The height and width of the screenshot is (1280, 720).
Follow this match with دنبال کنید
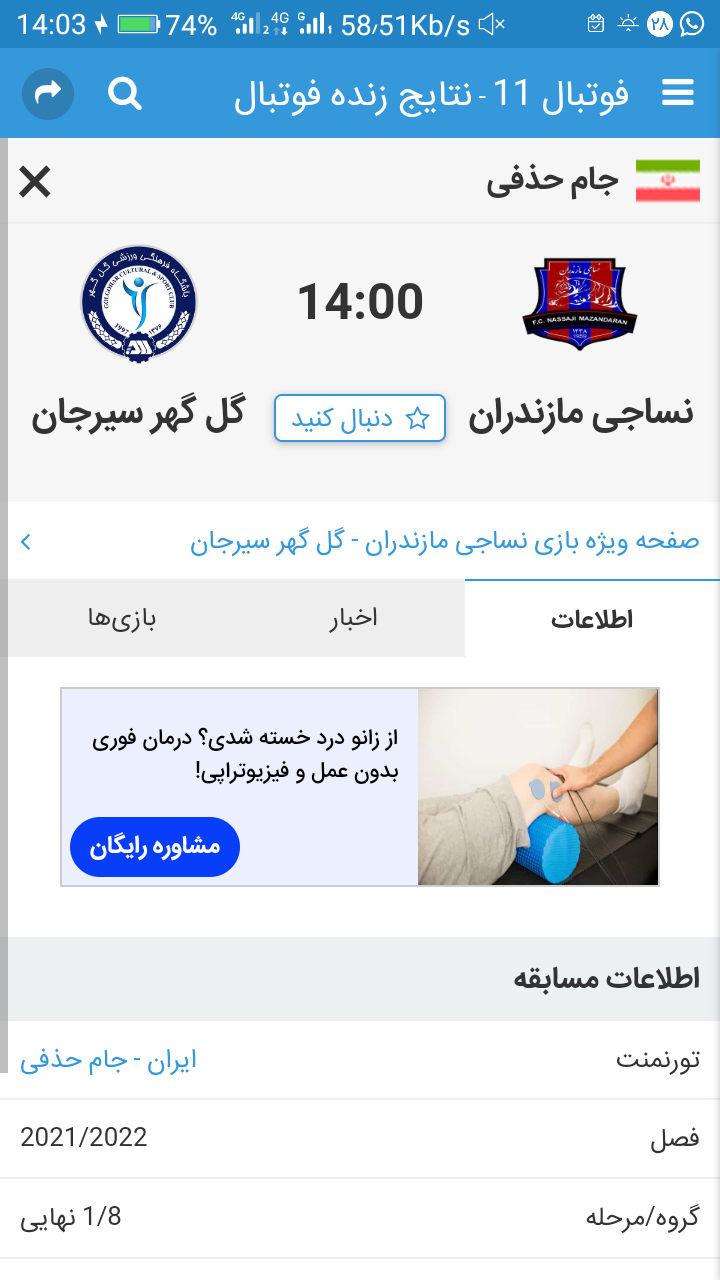tap(360, 418)
